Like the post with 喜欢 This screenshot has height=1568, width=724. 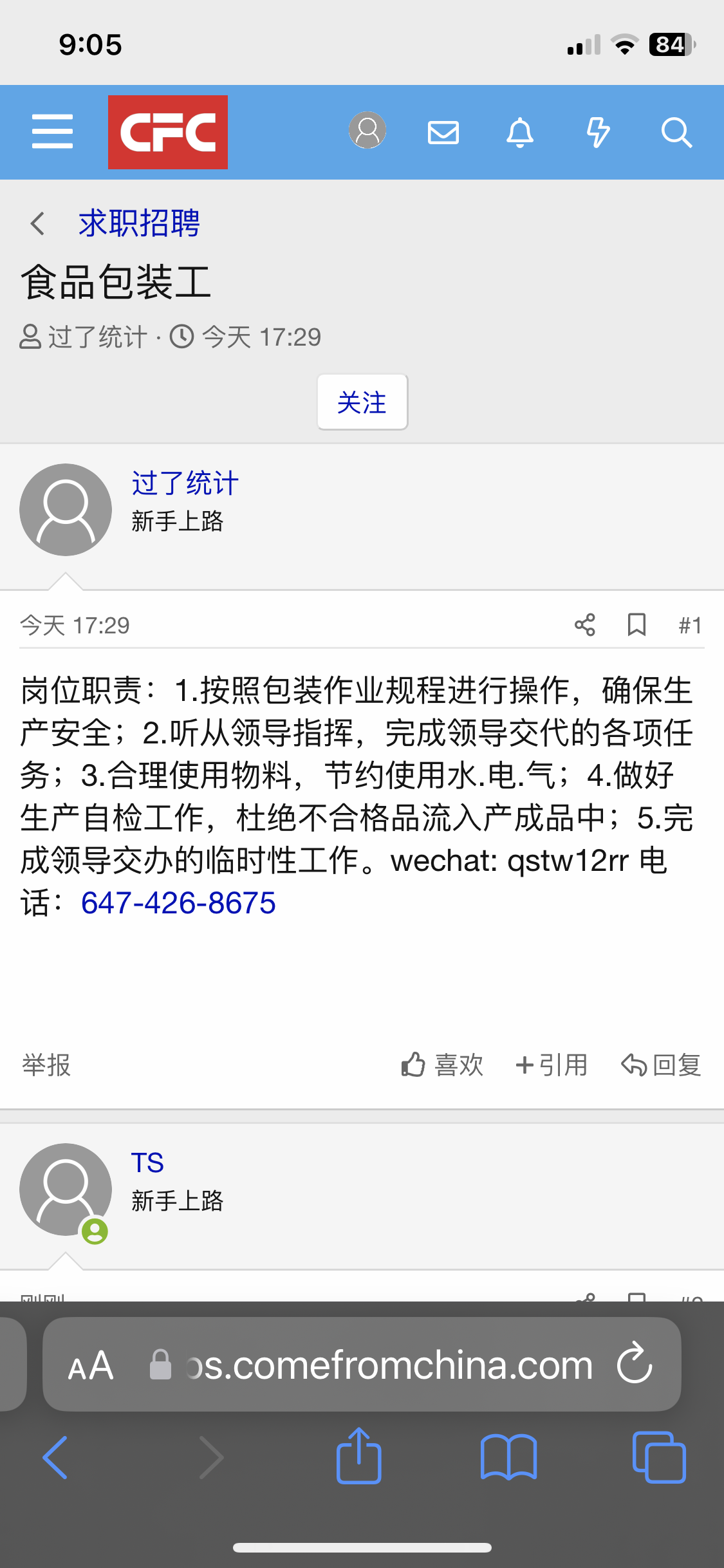point(442,1065)
